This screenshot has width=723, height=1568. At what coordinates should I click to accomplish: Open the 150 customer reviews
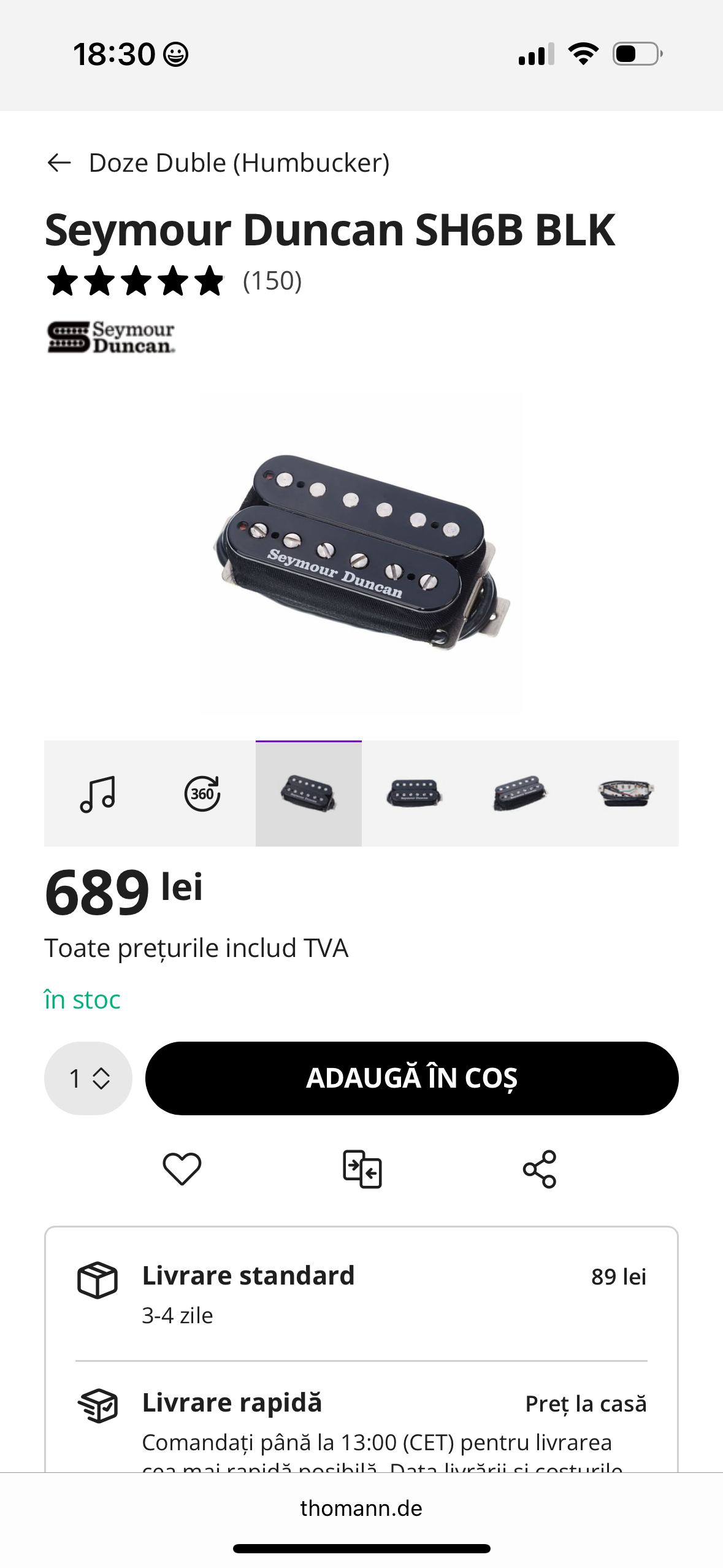[x=272, y=281]
